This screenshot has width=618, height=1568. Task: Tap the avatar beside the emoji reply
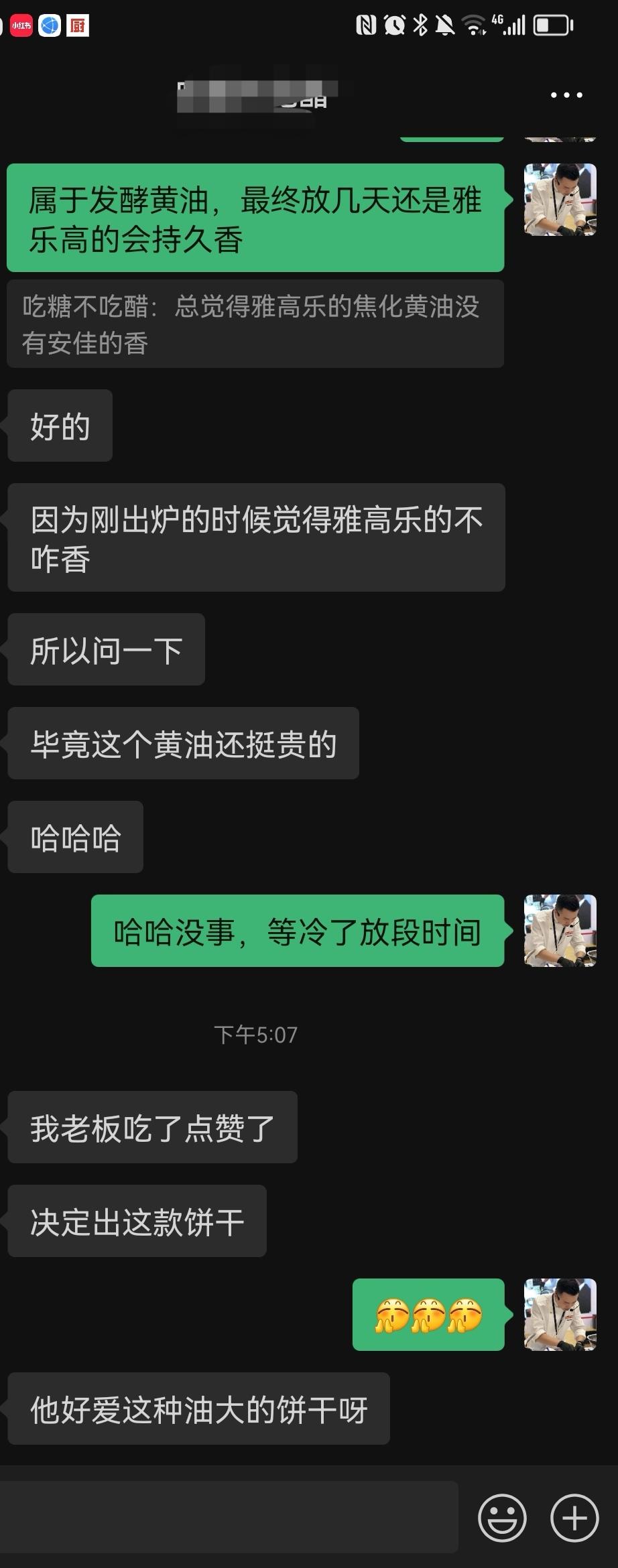click(560, 1314)
